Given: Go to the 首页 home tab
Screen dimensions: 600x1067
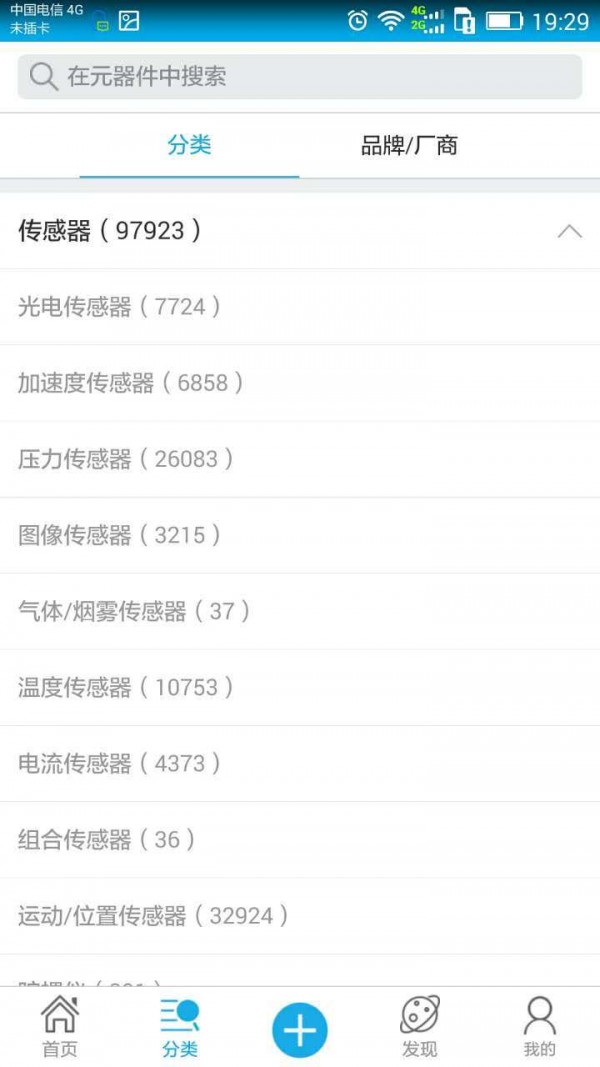Looking at the screenshot, I should [59, 1027].
